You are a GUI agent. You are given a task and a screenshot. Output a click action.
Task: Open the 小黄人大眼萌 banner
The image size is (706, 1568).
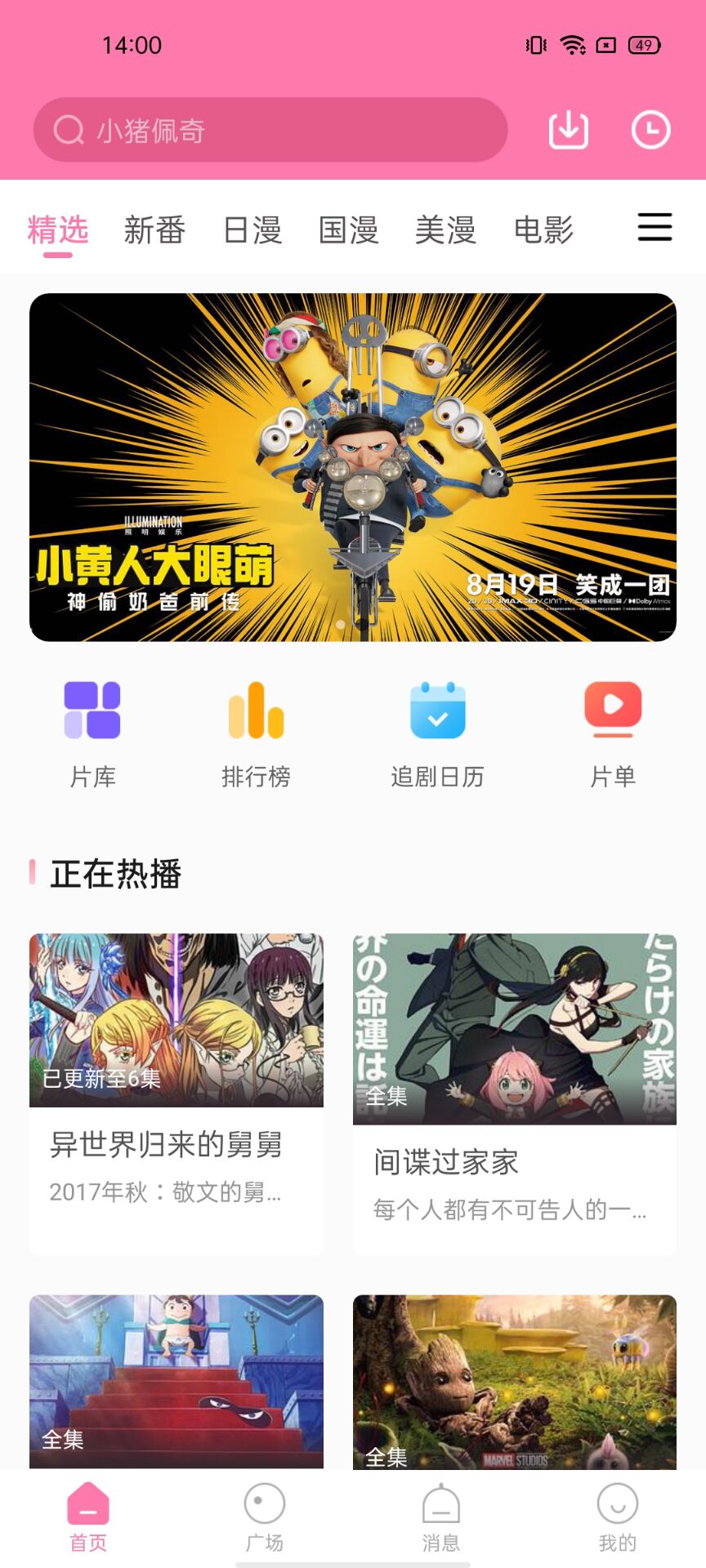point(353,467)
